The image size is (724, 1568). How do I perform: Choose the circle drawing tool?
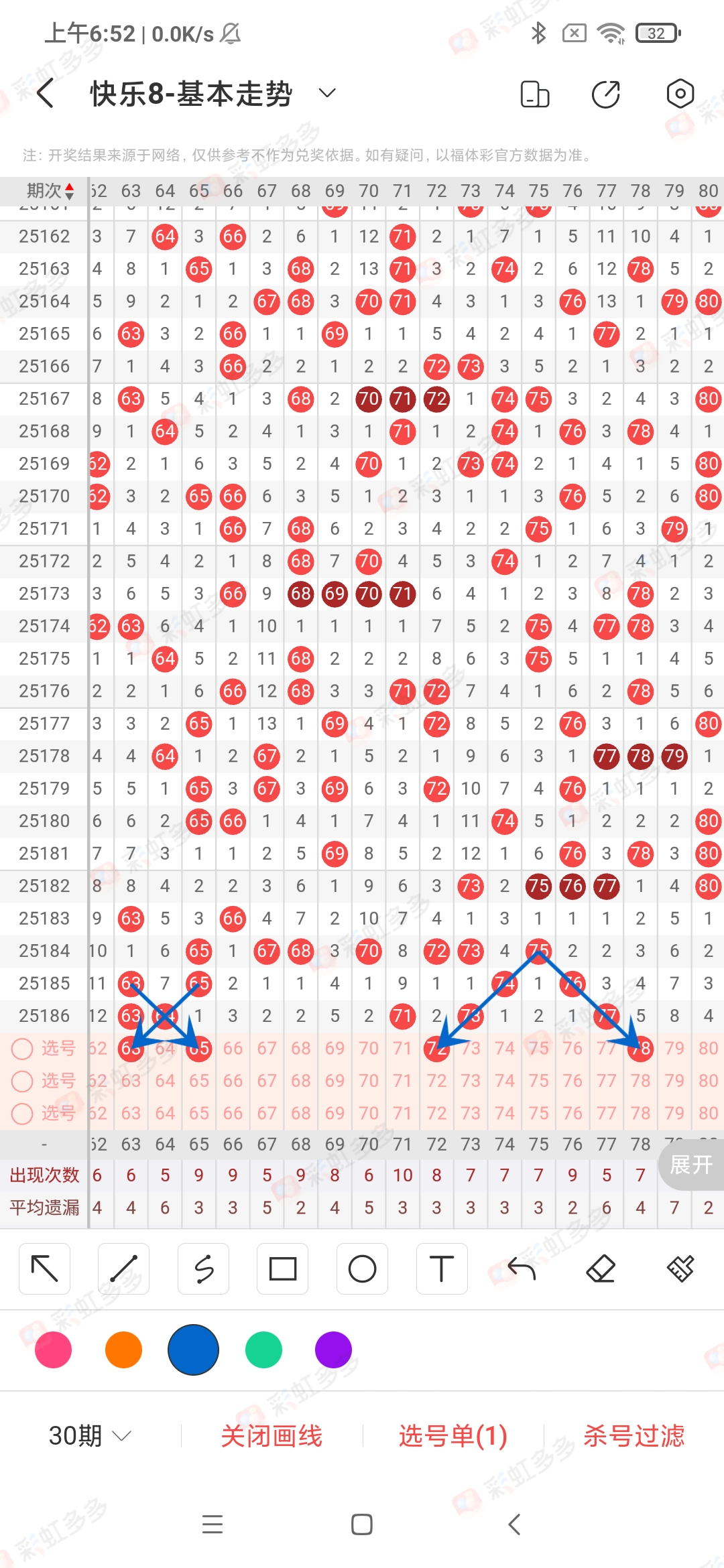coord(362,1268)
